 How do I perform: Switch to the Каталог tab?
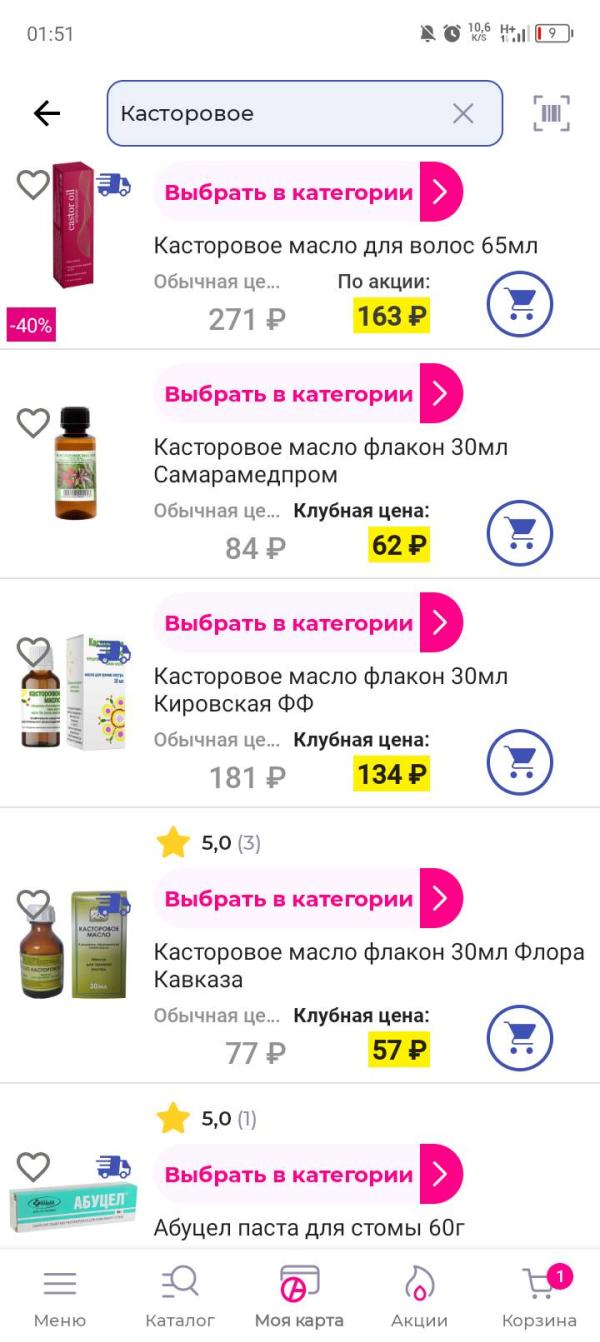[180, 1296]
